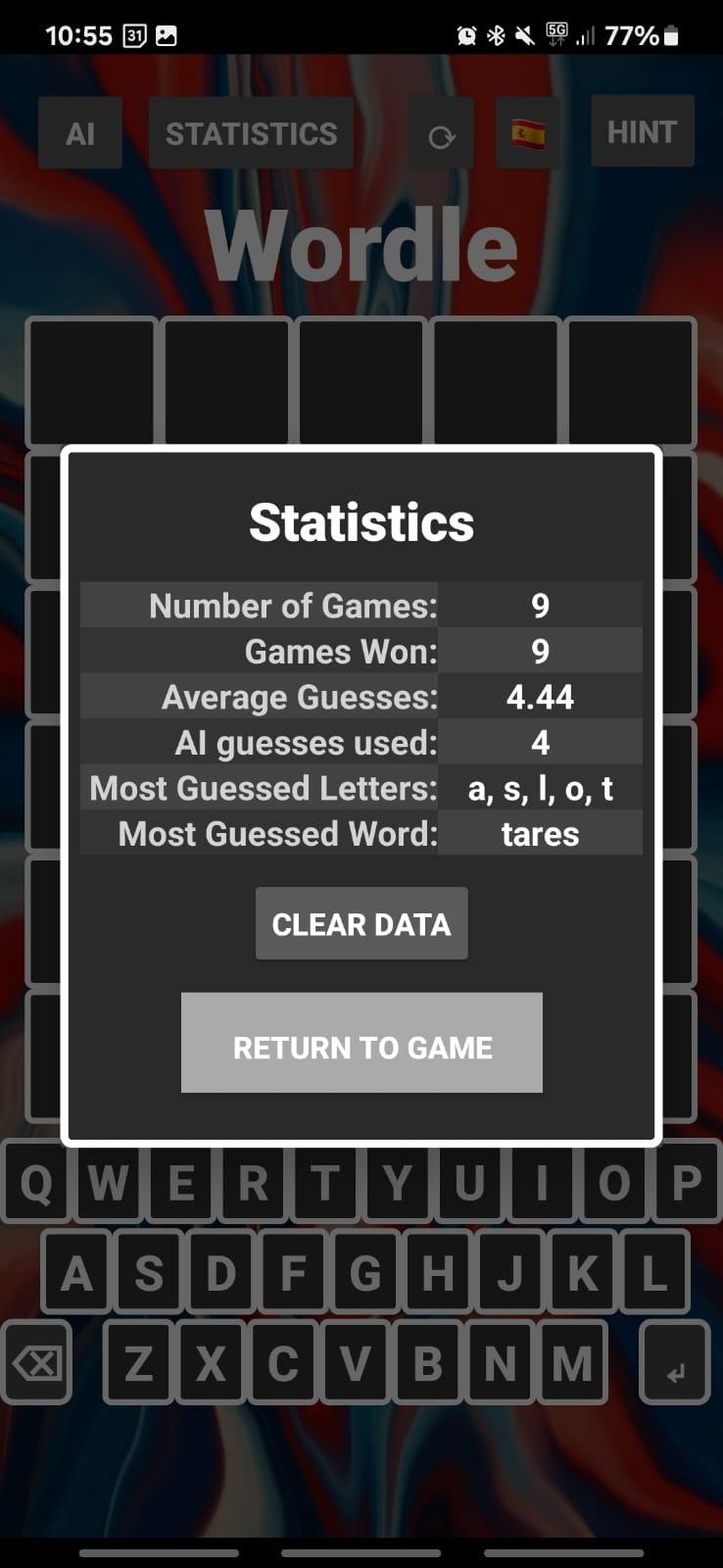Clear the saved statistics data
Image resolution: width=723 pixels, height=1568 pixels.
click(x=361, y=924)
